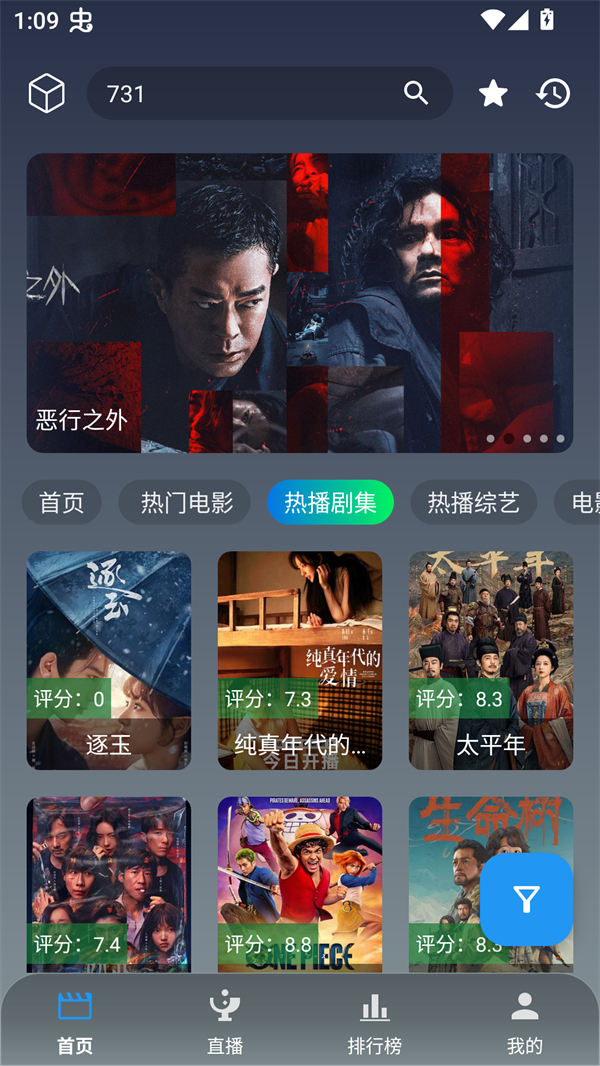Switch to the 热播综艺 category
The width and height of the screenshot is (600, 1066).
(x=474, y=503)
